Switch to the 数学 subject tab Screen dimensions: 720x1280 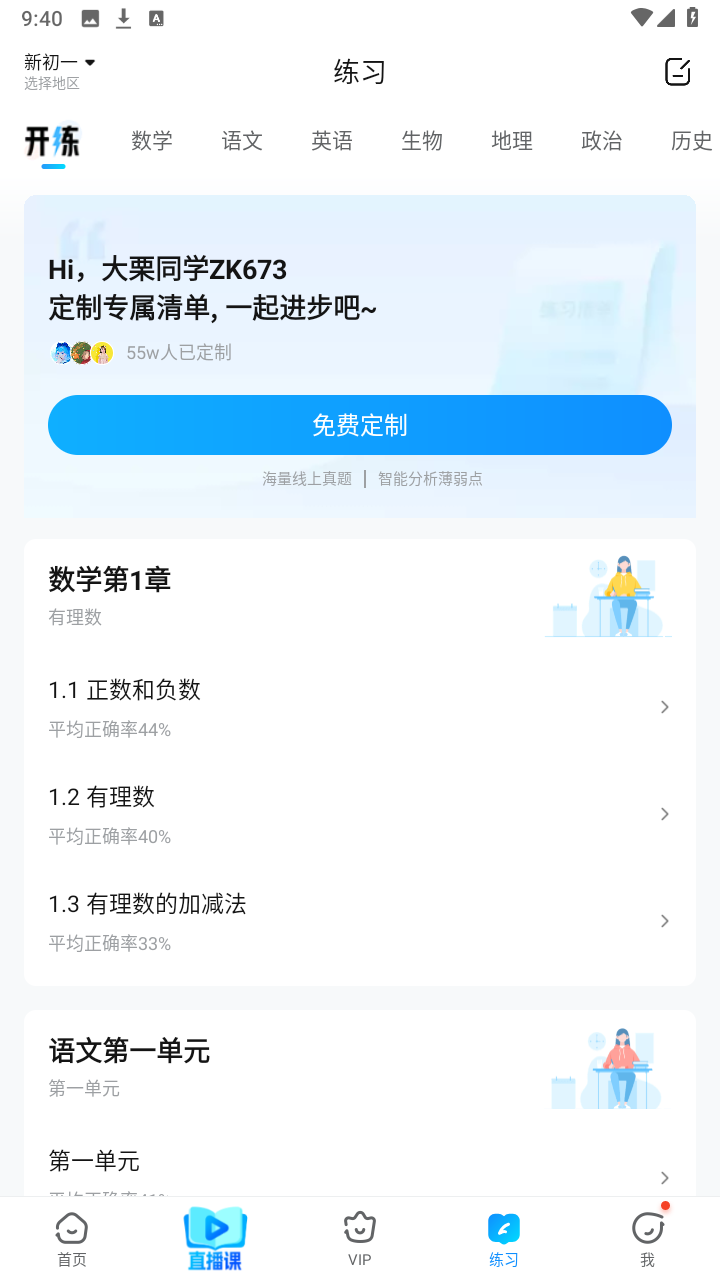click(151, 141)
